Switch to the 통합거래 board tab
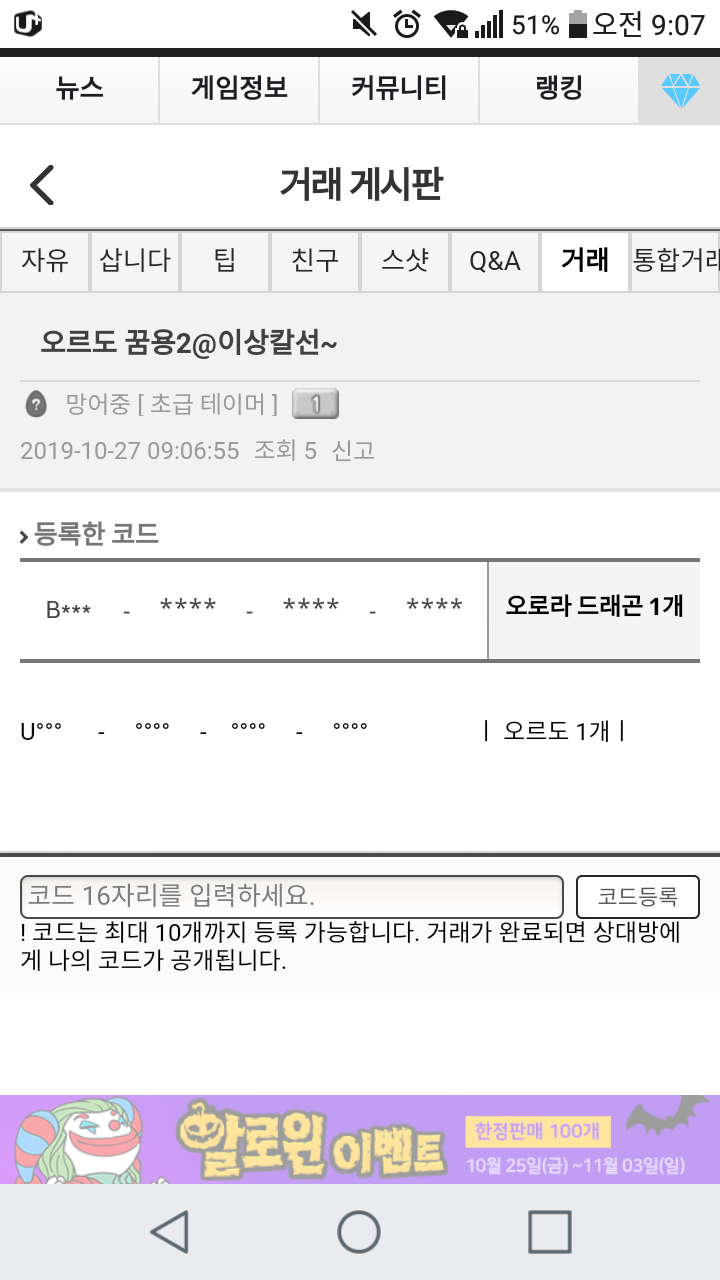 tap(676, 262)
